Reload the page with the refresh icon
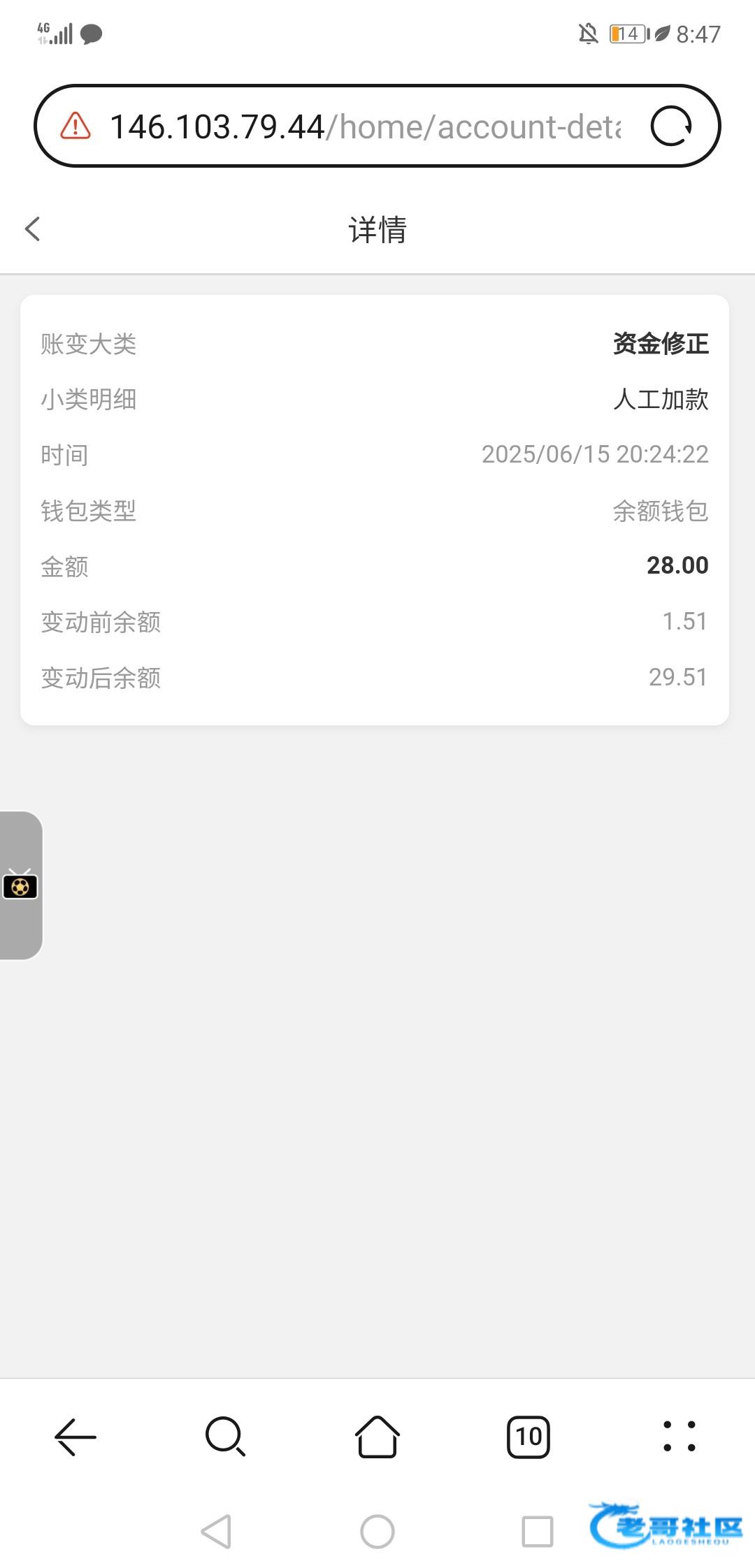 pyautogui.click(x=671, y=126)
